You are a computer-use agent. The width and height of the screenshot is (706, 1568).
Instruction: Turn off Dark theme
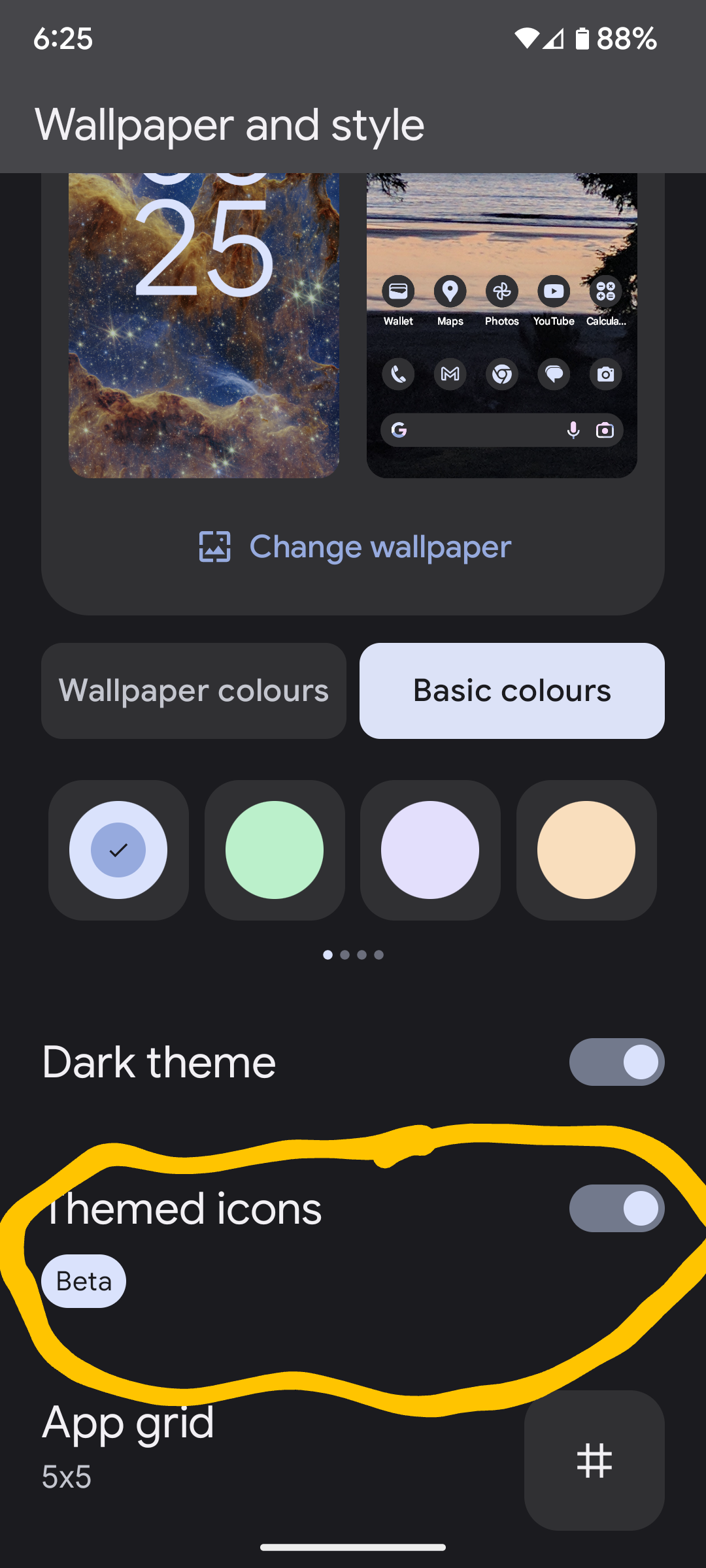[616, 1062]
